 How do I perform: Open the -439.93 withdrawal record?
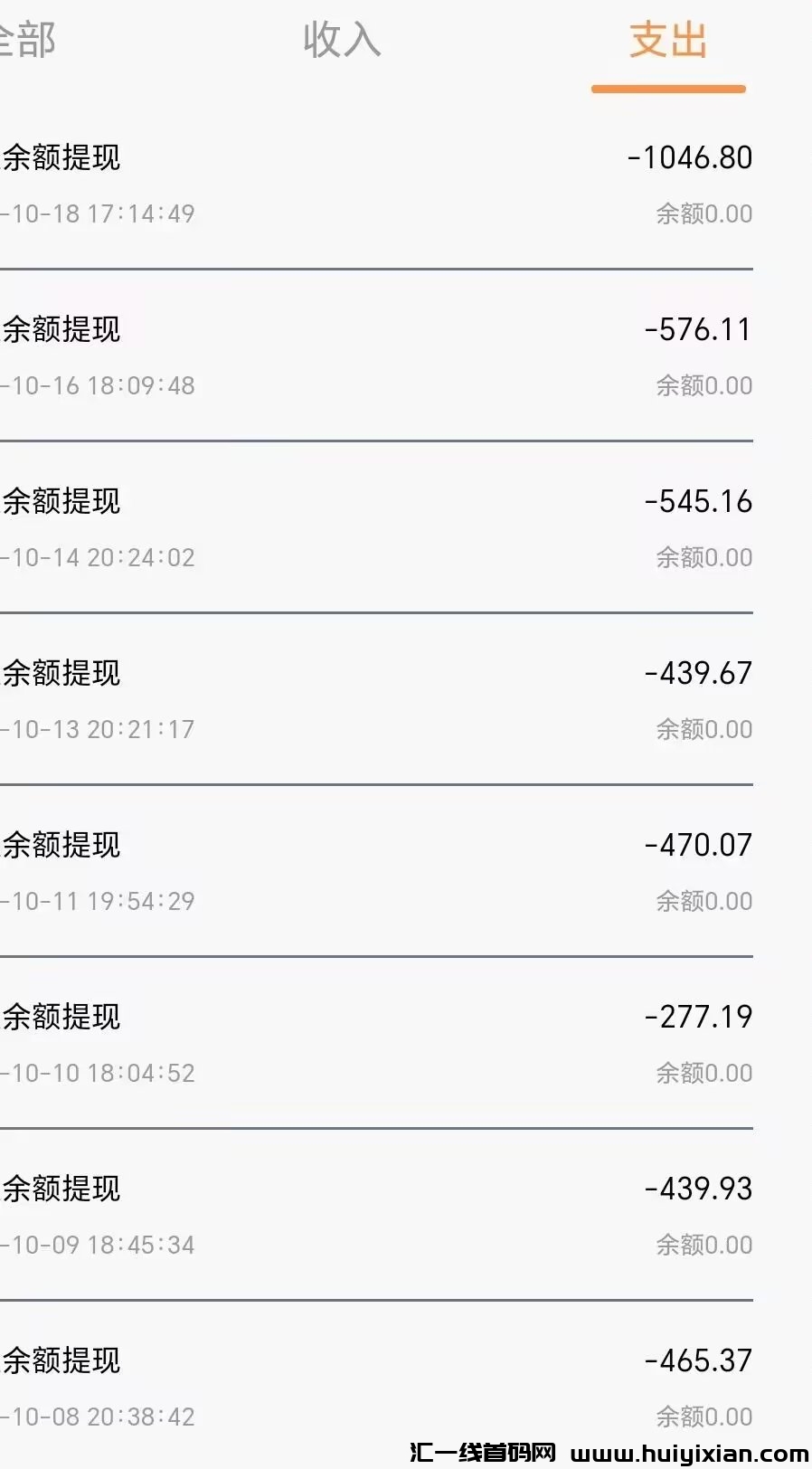(x=376, y=1216)
